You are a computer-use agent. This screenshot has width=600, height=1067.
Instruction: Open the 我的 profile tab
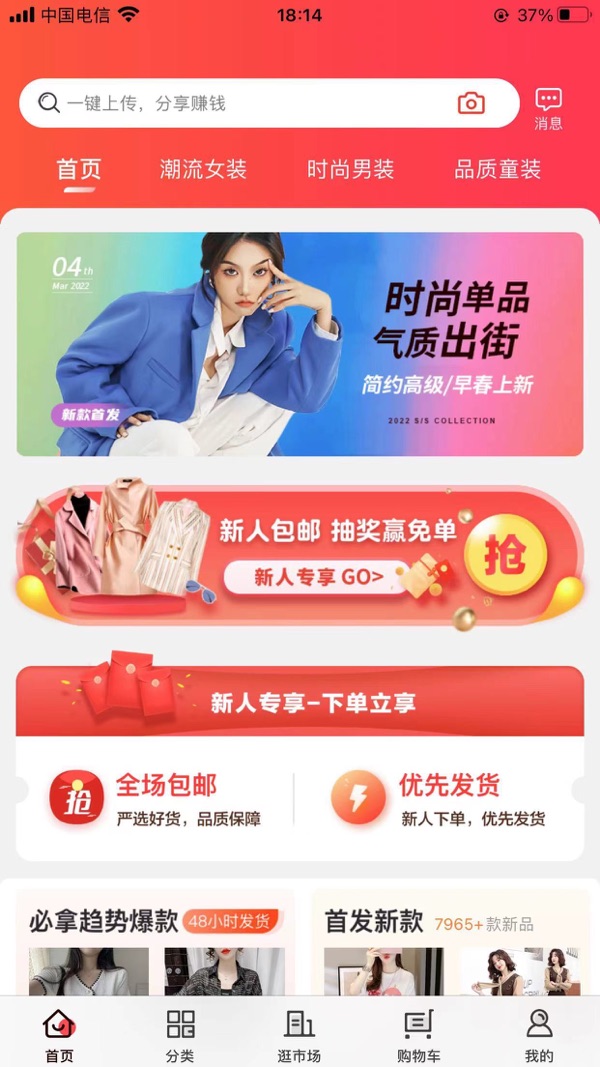click(538, 1035)
